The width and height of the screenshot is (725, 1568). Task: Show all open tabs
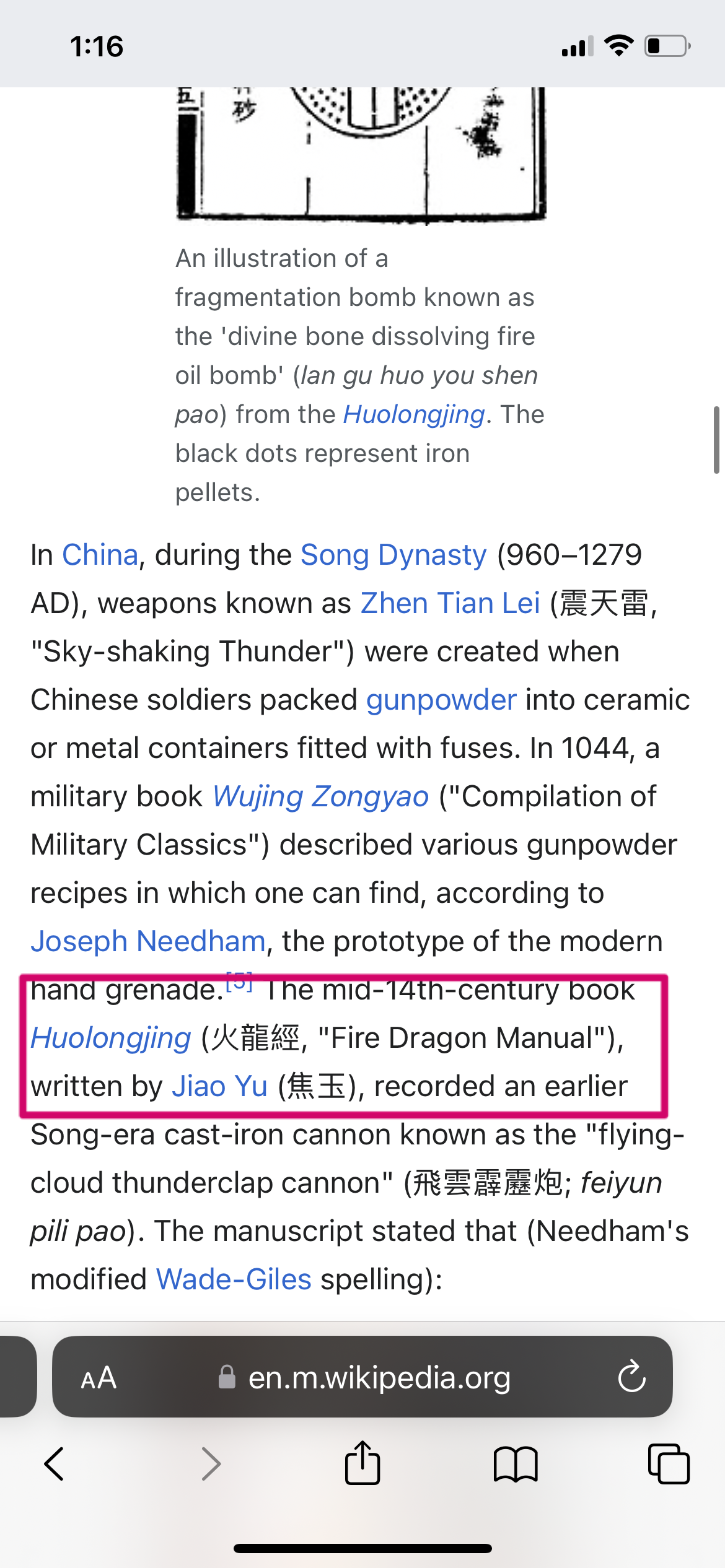(x=668, y=1464)
